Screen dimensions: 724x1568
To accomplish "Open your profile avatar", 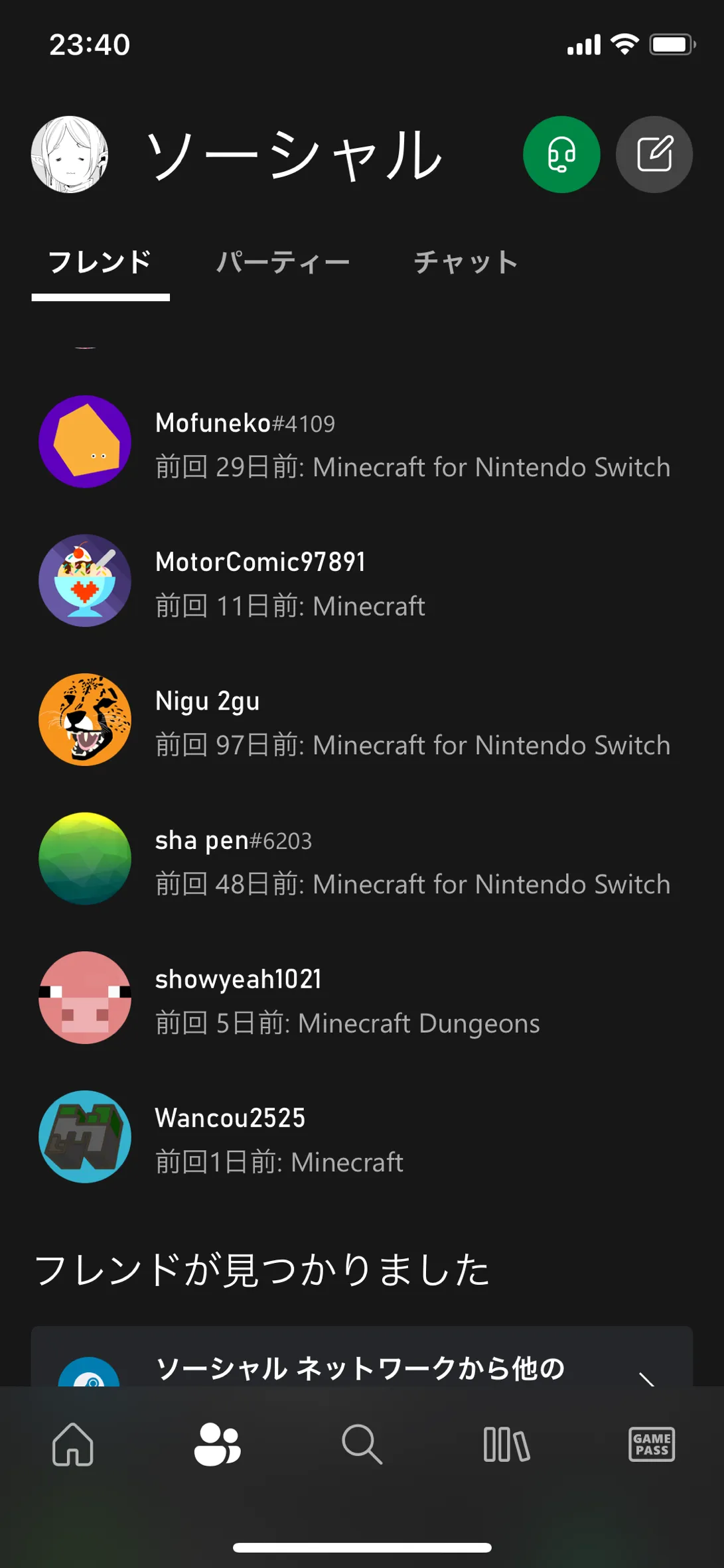I will (70, 155).
